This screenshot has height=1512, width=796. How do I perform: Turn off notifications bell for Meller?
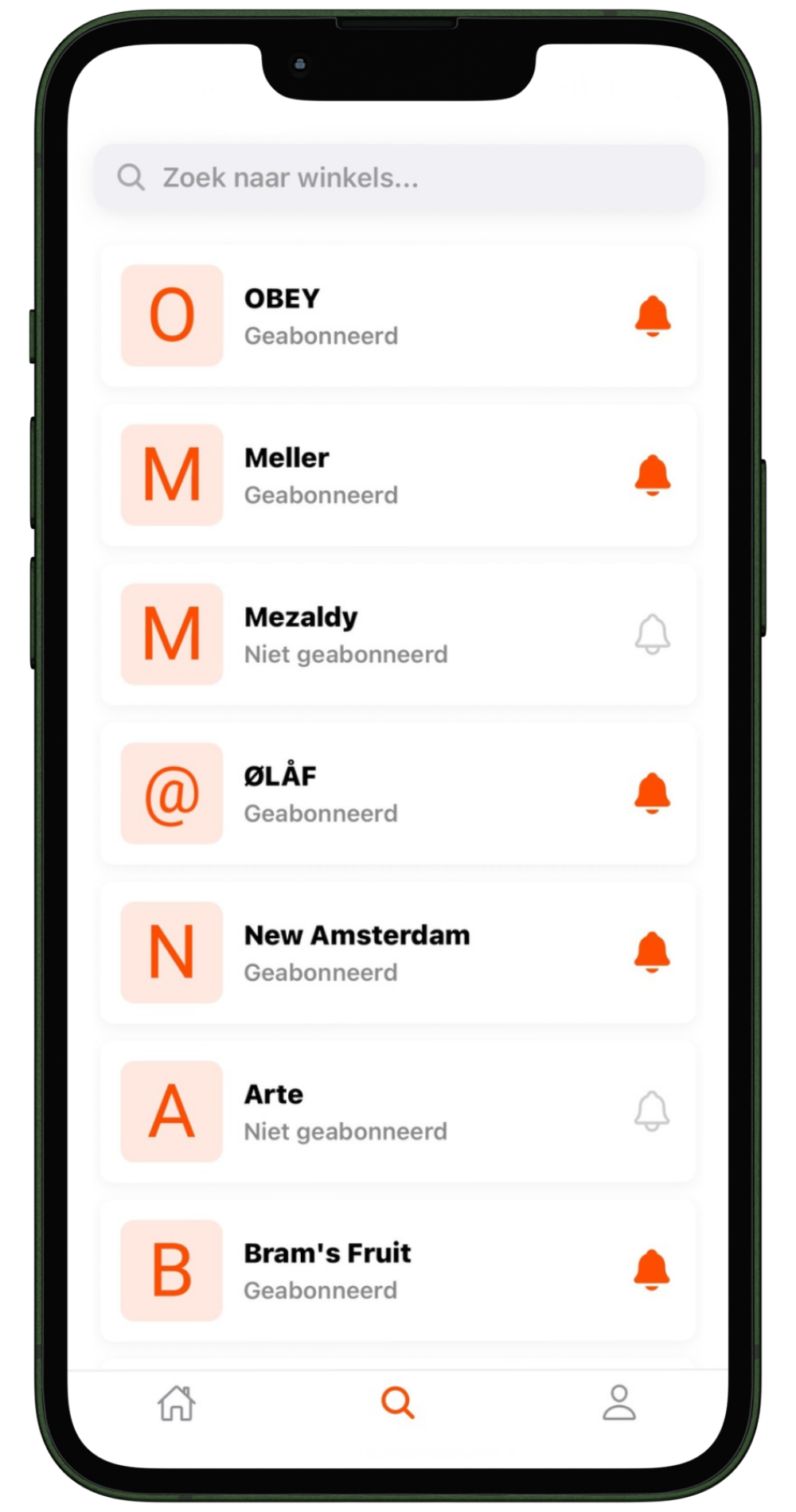(x=652, y=475)
